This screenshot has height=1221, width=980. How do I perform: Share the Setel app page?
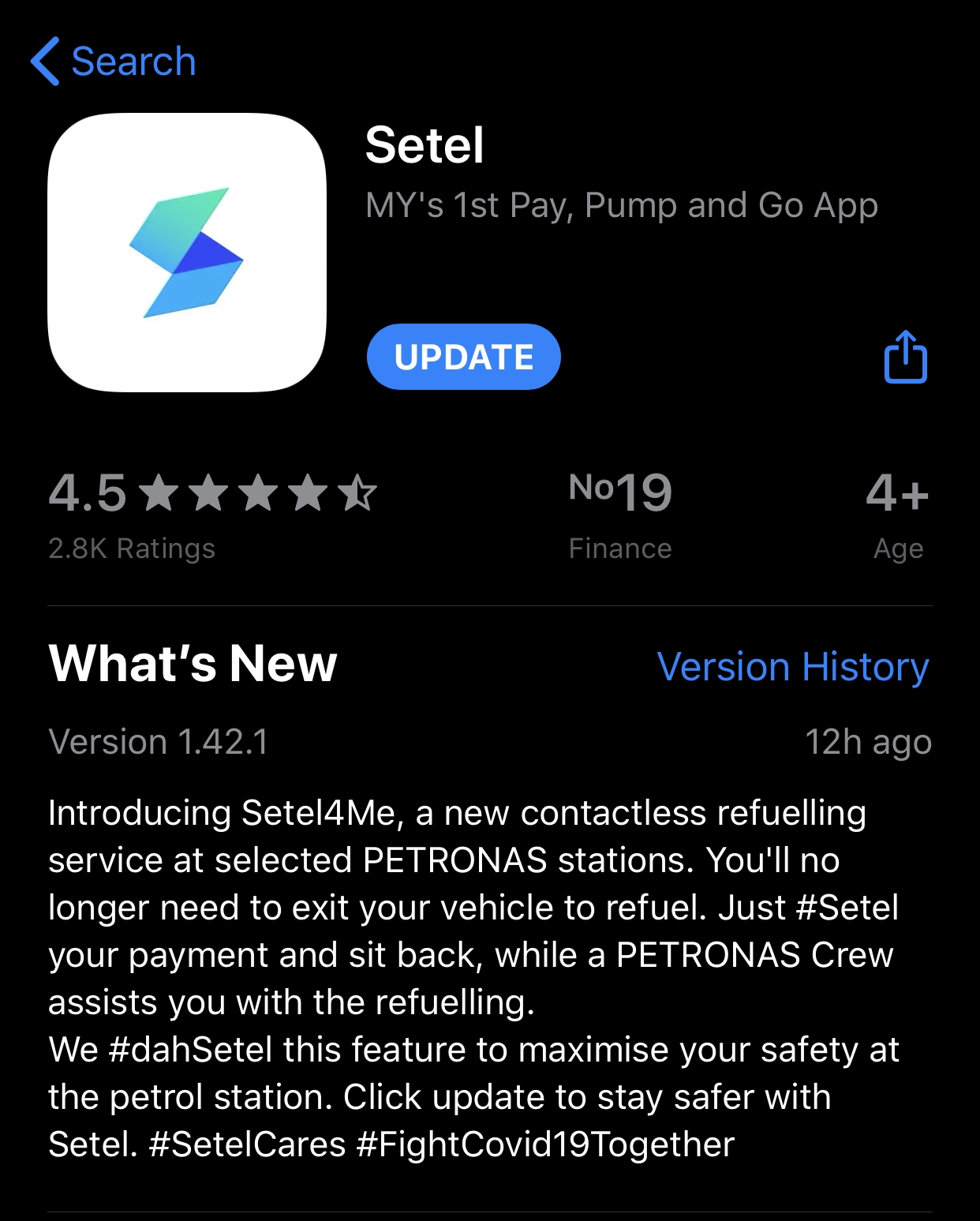pyautogui.click(x=905, y=358)
